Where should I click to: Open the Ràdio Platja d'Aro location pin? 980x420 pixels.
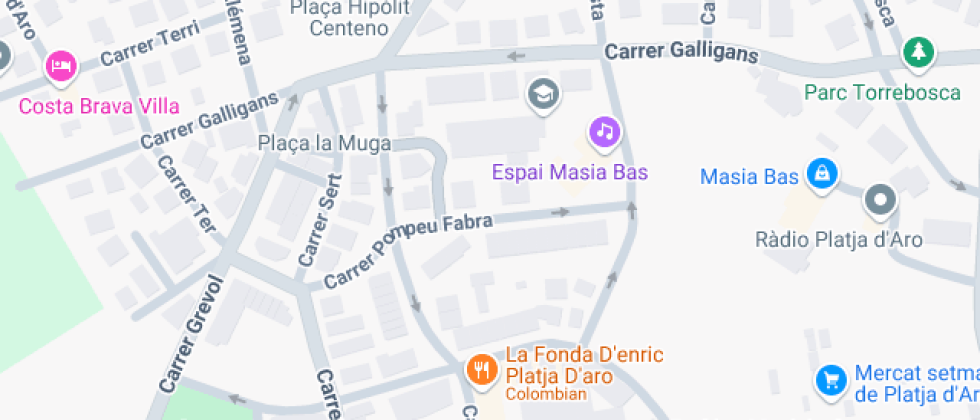pyautogui.click(x=881, y=200)
